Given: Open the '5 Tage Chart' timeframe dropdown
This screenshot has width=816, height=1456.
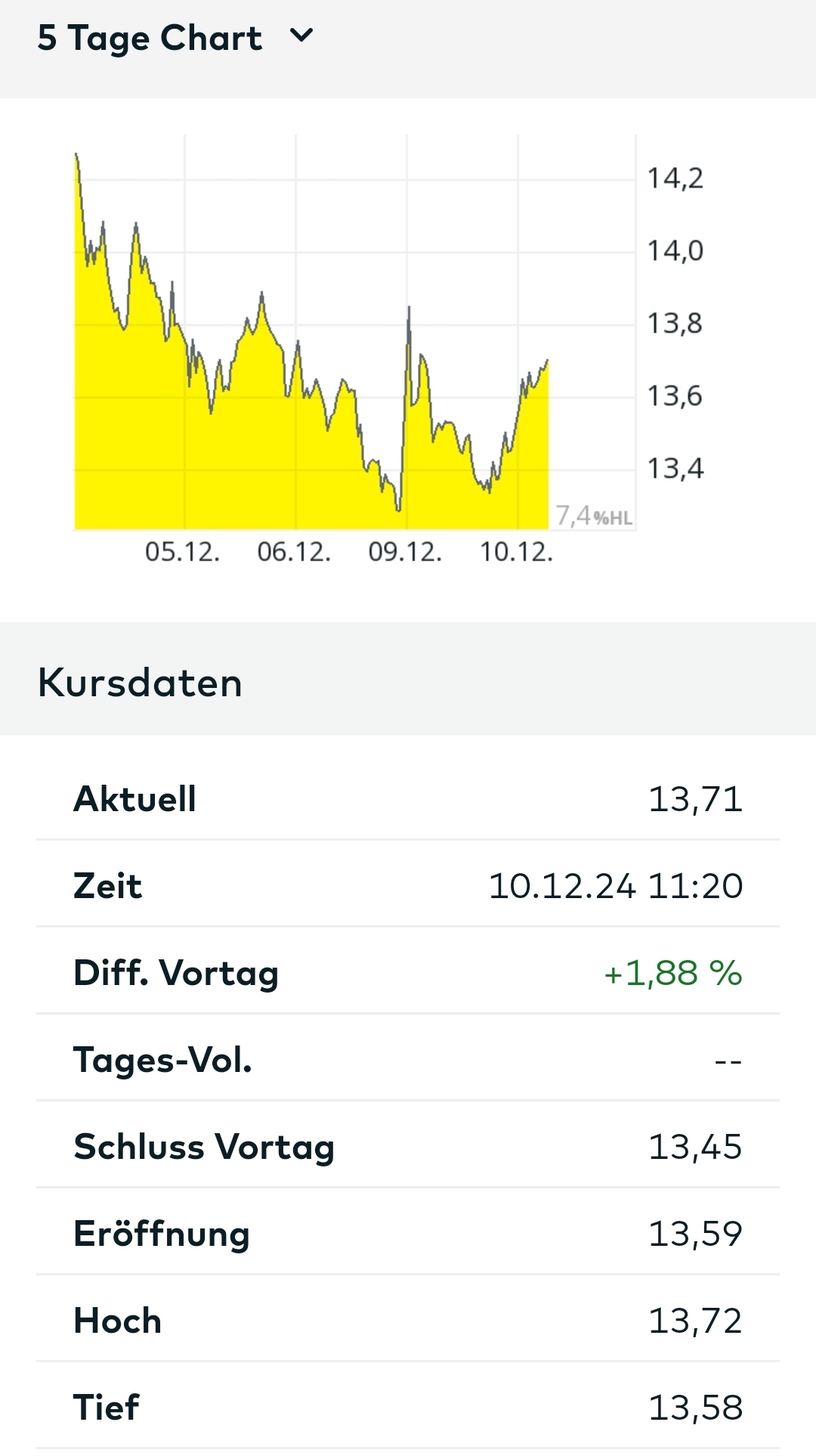Looking at the screenshot, I should pos(151,36).
